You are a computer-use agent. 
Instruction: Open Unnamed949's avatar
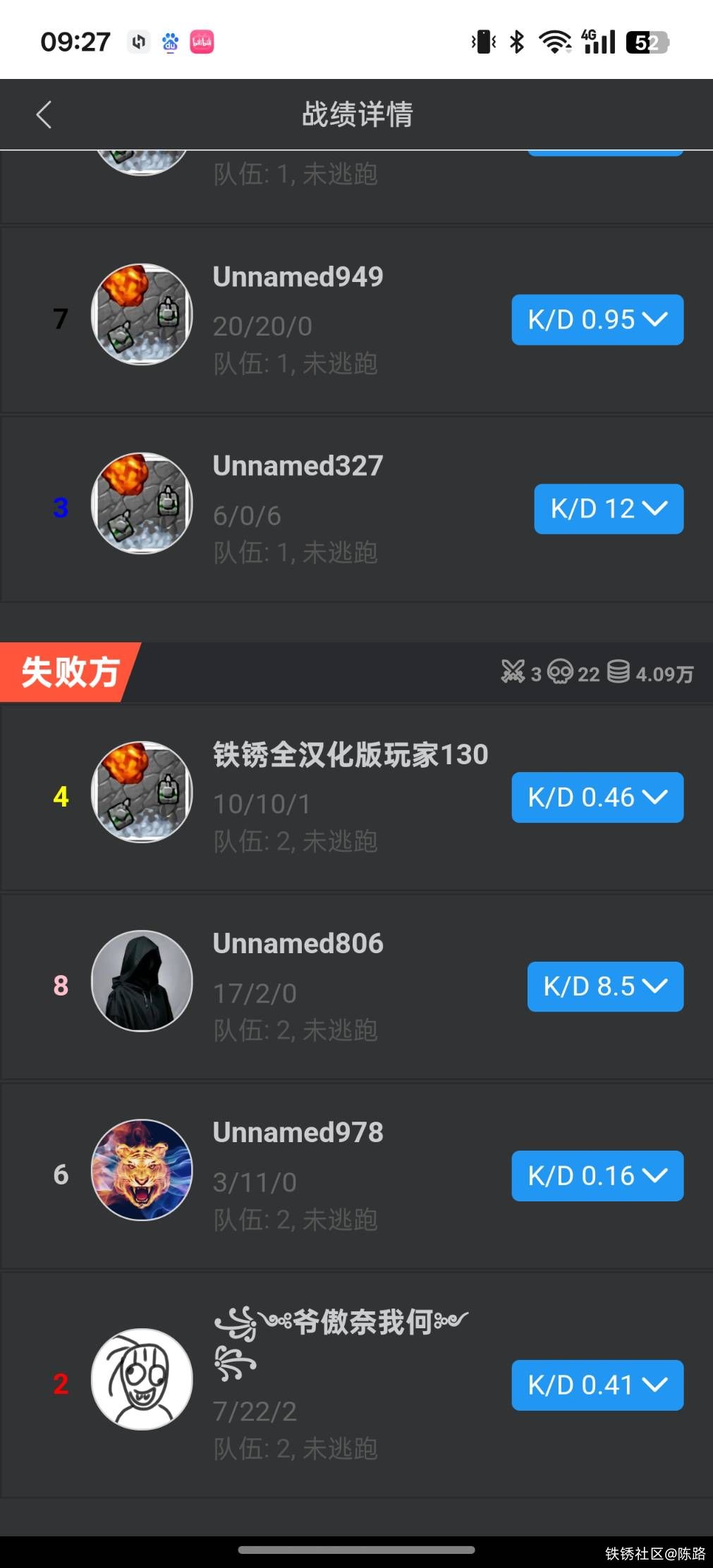(x=142, y=314)
